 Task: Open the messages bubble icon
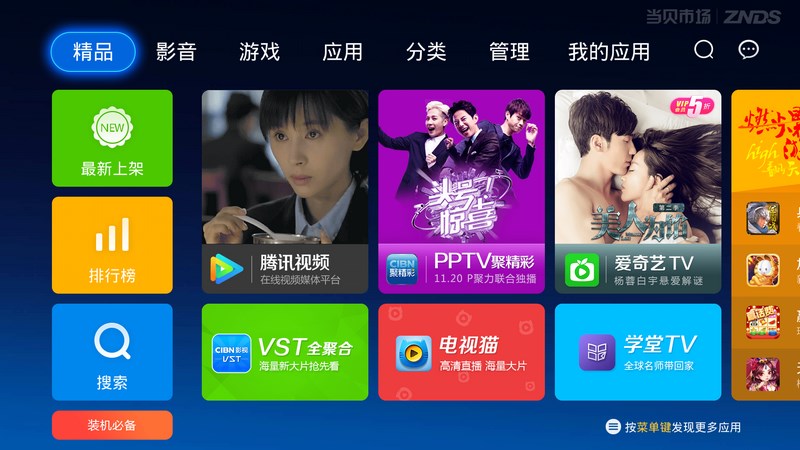pyautogui.click(x=748, y=50)
